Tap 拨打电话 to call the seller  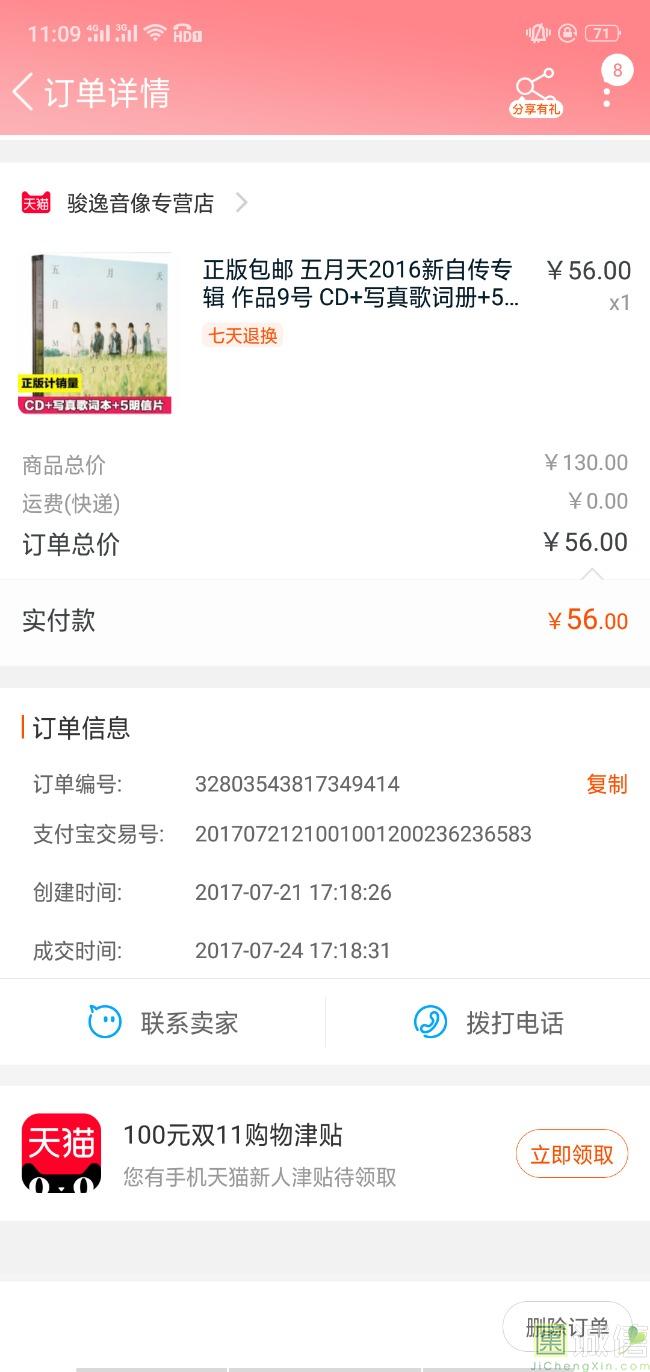488,1022
